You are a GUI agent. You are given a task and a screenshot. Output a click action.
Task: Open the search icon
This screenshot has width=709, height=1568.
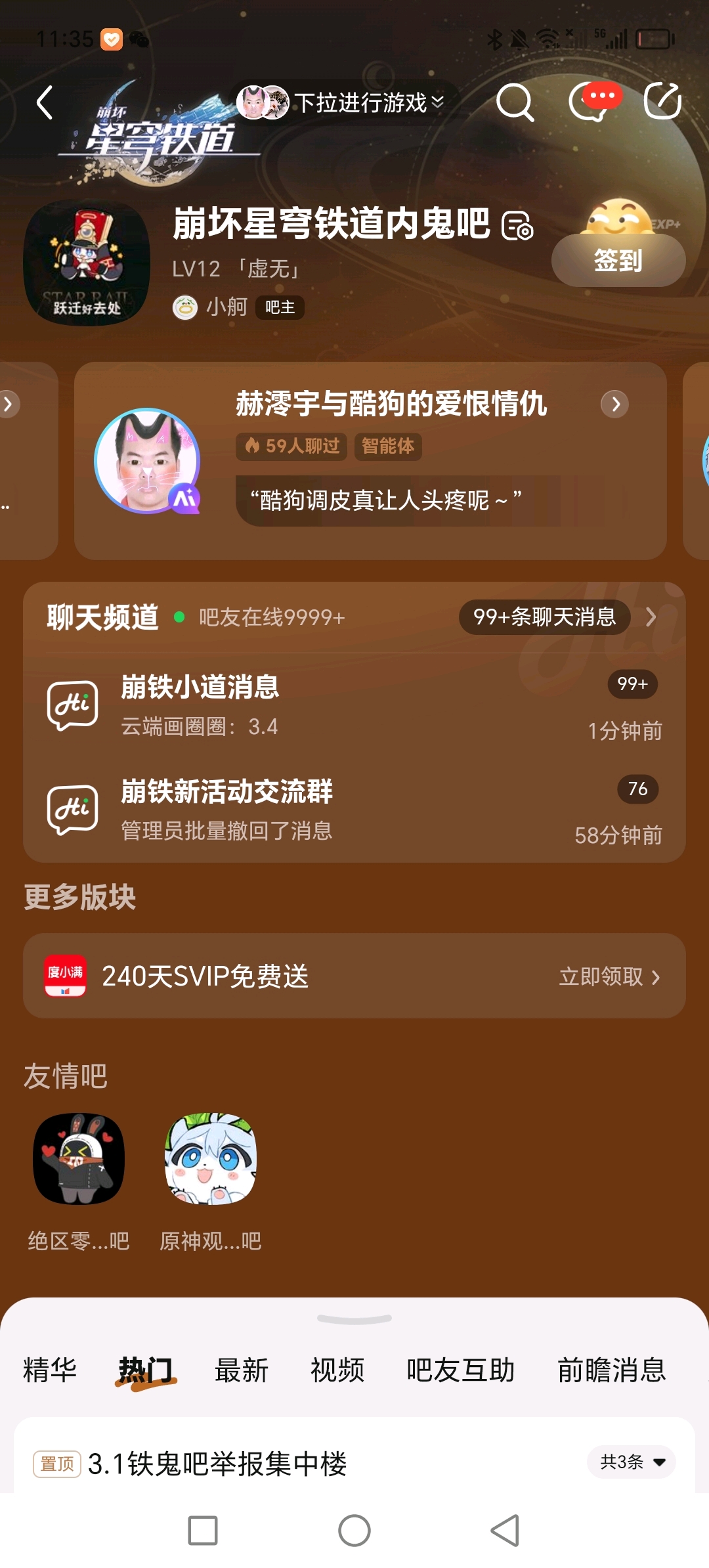tap(515, 103)
